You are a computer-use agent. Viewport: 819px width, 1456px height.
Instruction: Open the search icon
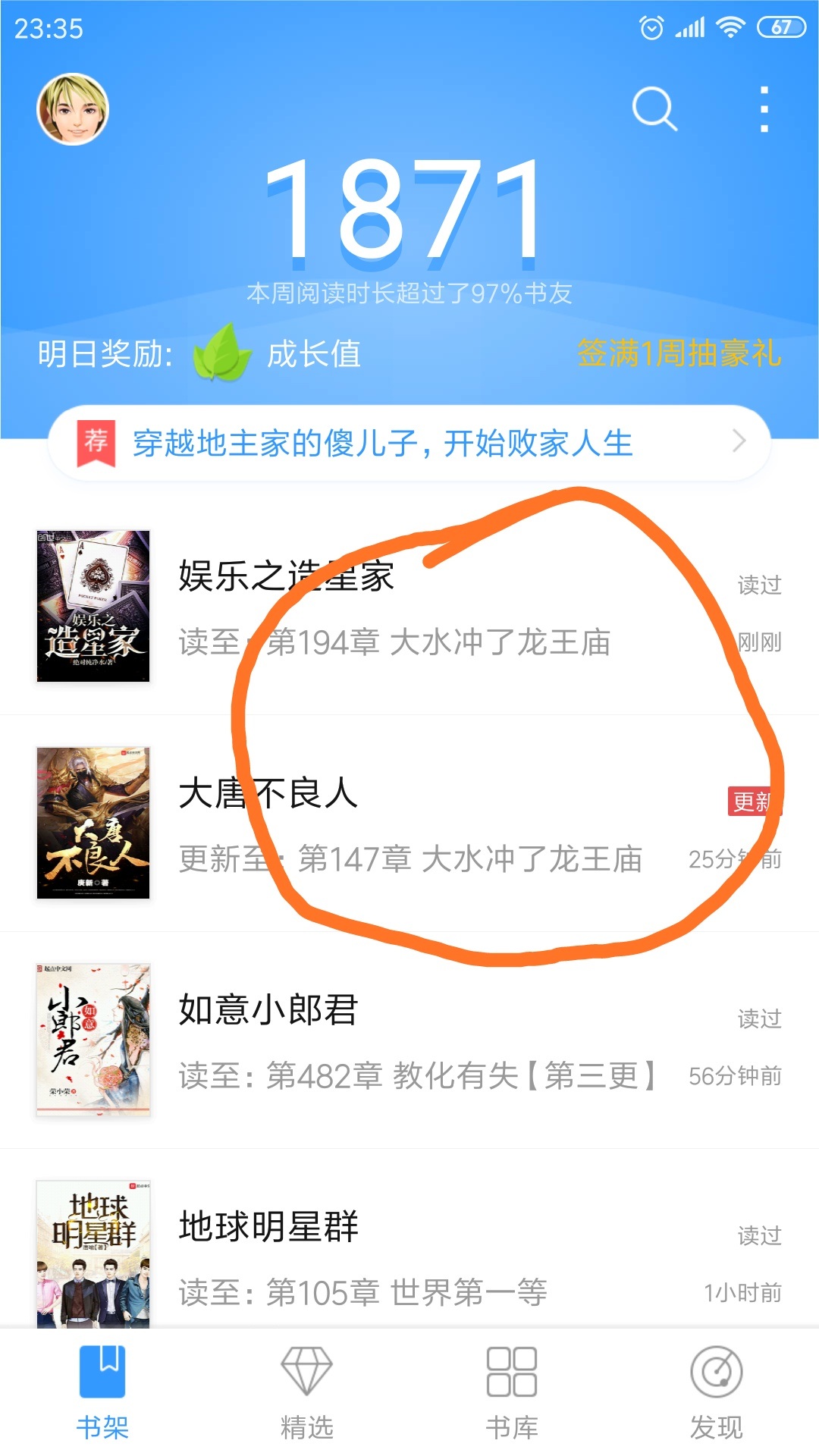[x=654, y=109]
